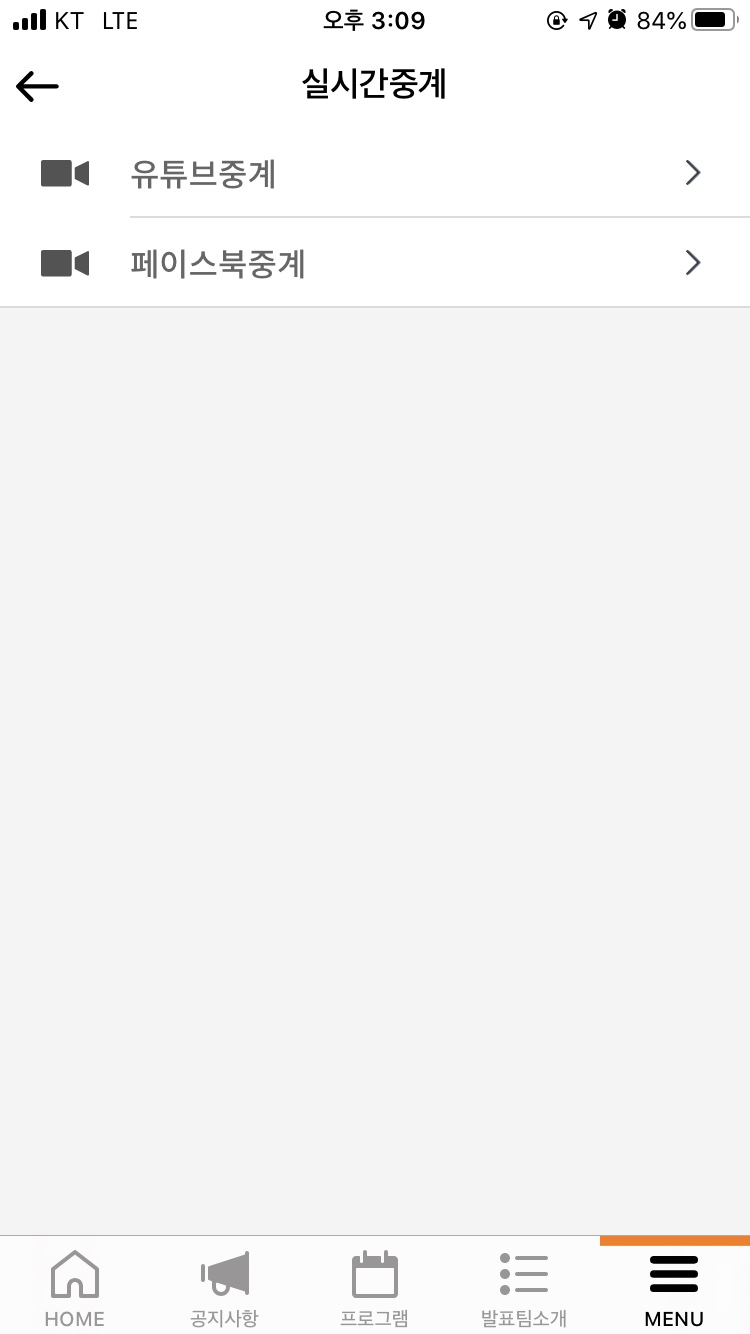This screenshot has width=750, height=1334.
Task: Go back using the arrow icon
Action: [38, 87]
